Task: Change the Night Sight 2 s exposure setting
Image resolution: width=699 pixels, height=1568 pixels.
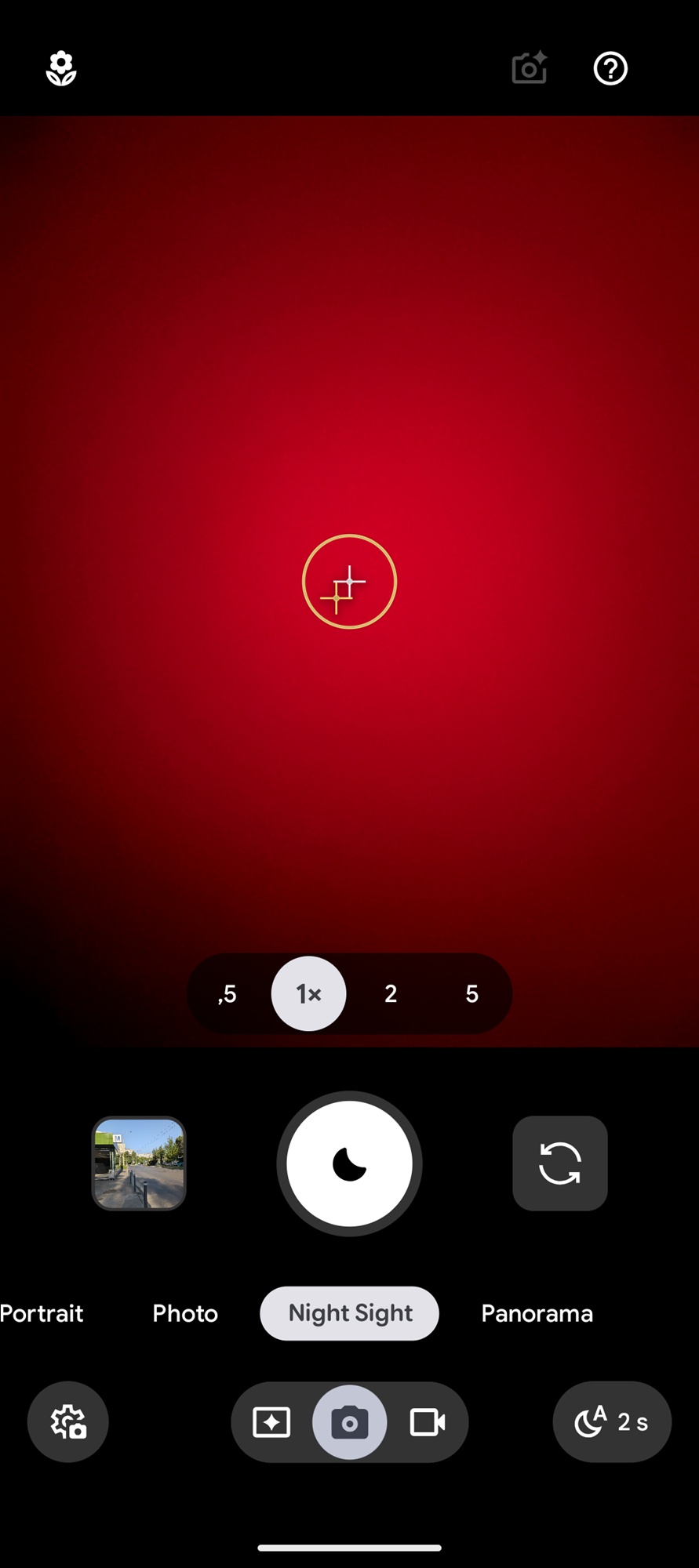Action: (x=612, y=1421)
